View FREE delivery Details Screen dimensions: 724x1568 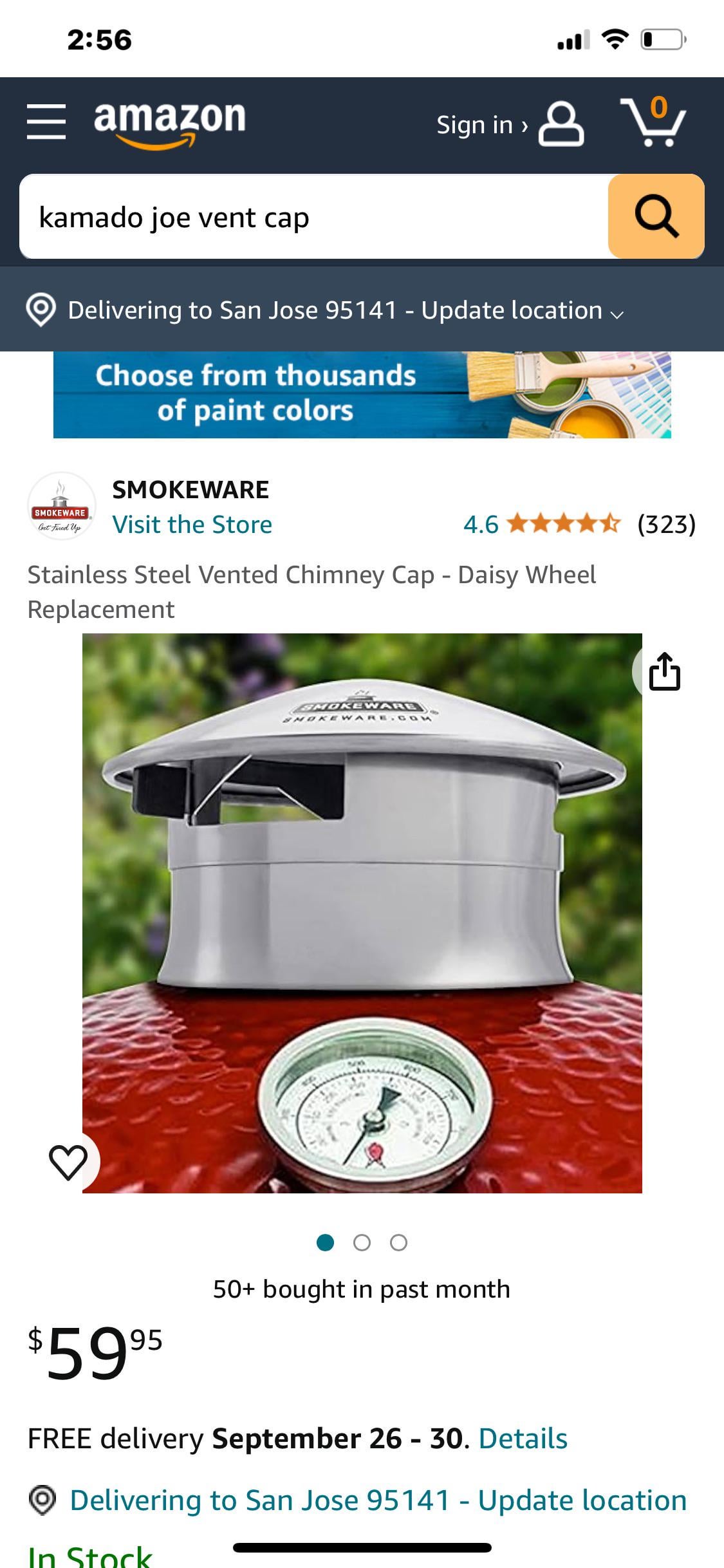click(x=523, y=1439)
